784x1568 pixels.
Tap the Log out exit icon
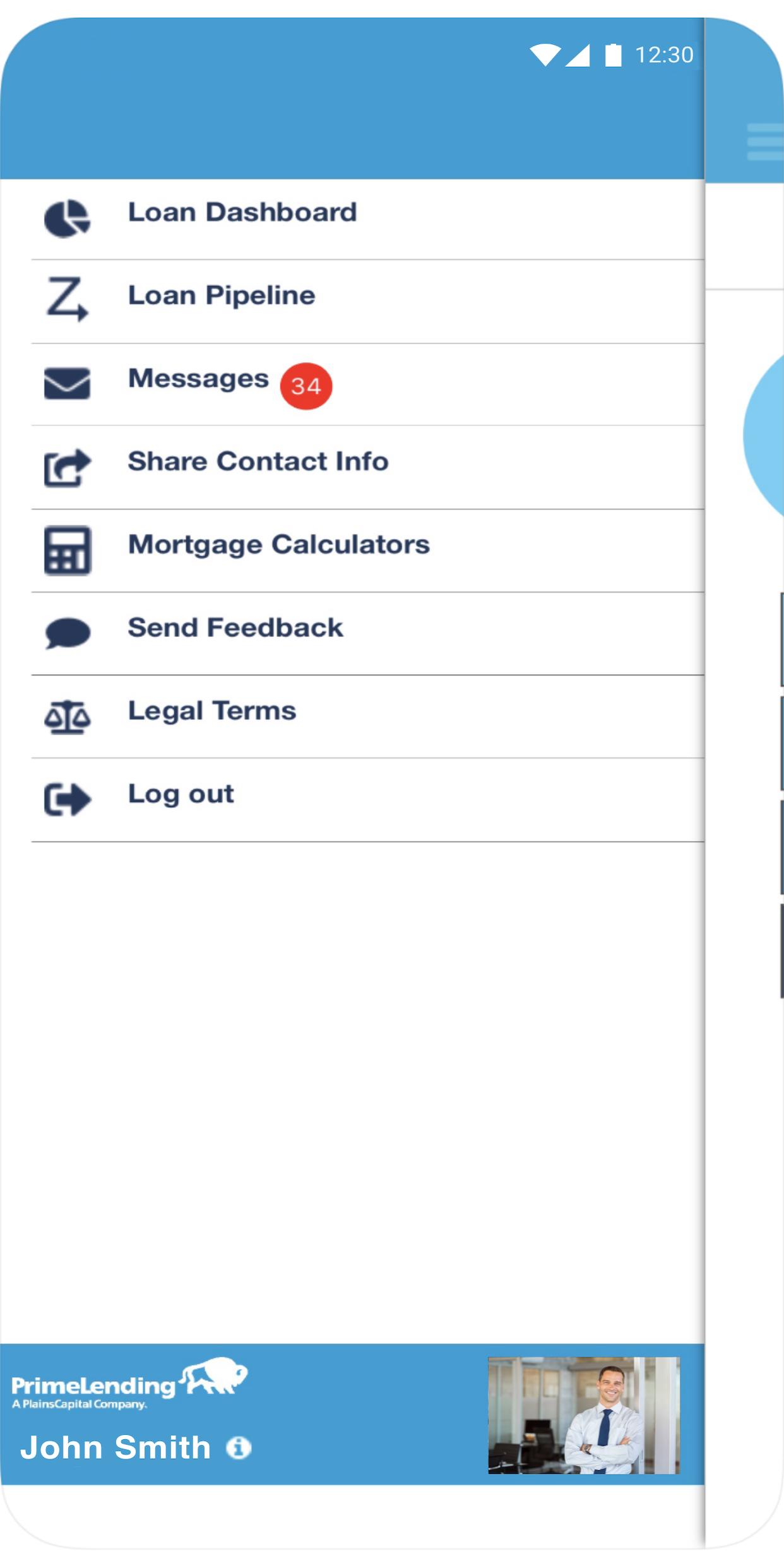(66, 798)
